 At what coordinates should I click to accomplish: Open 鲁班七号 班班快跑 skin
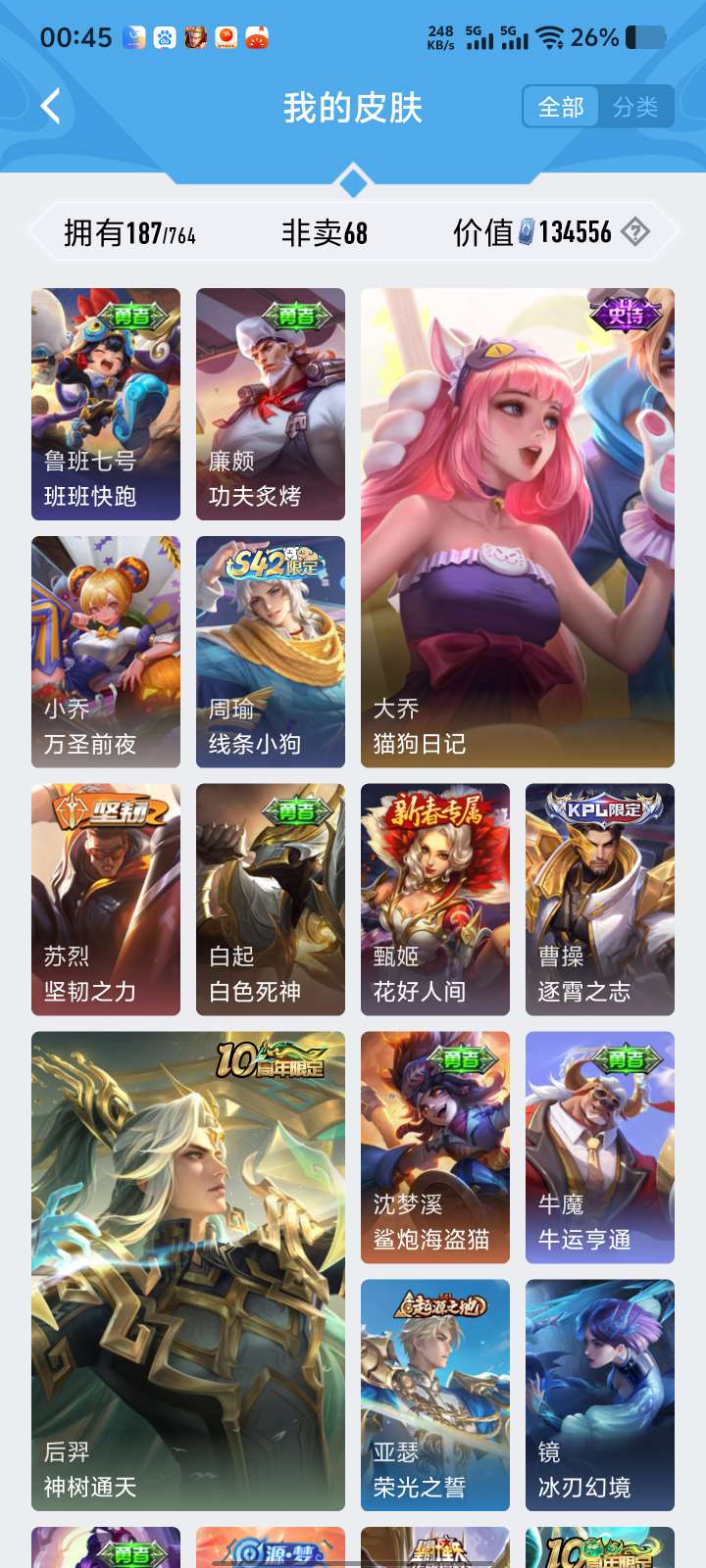click(x=106, y=404)
